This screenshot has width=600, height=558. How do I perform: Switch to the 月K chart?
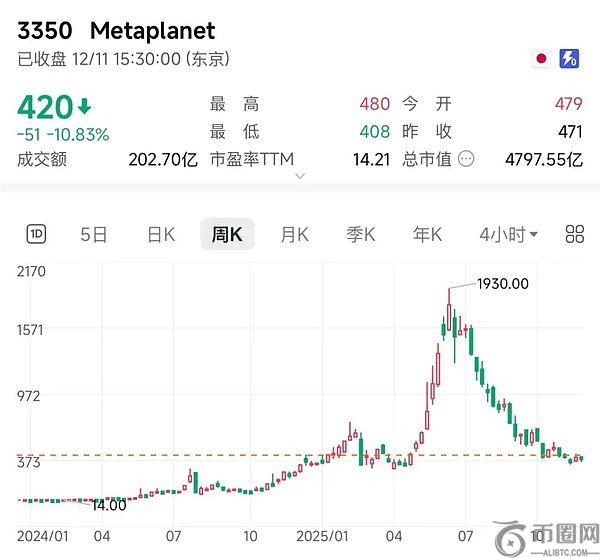[294, 234]
